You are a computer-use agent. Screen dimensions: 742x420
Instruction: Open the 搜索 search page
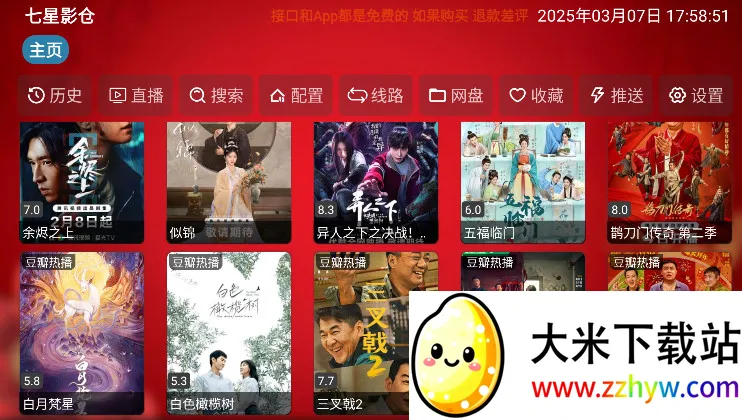pos(216,96)
